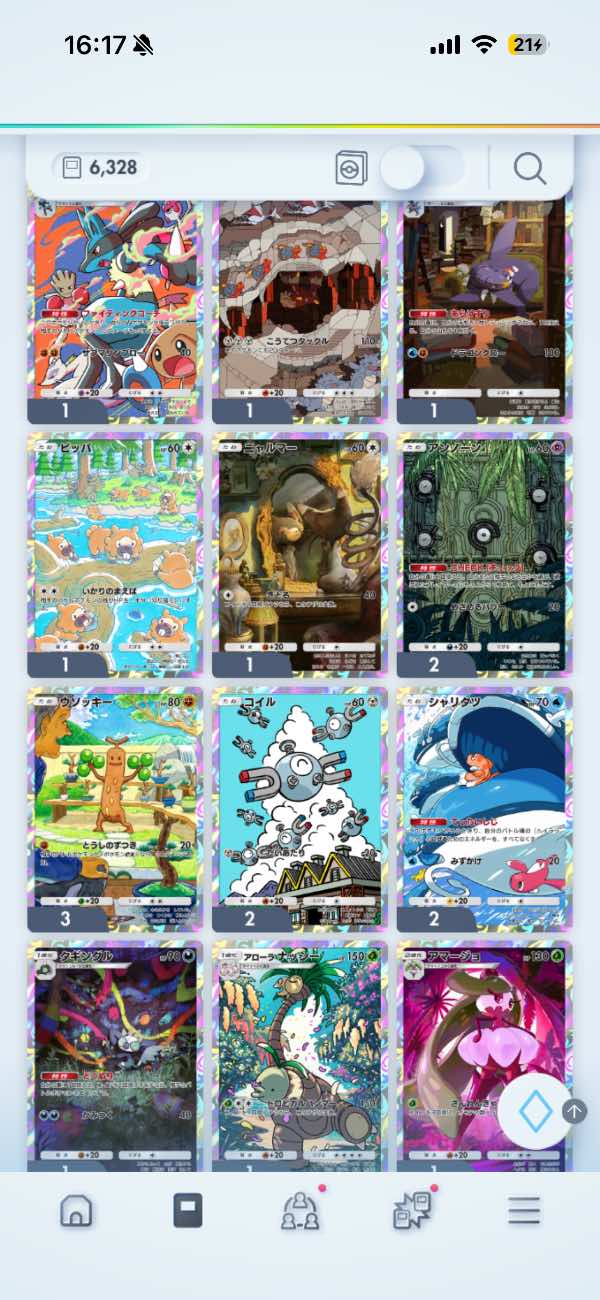The height and width of the screenshot is (1300, 600).
Task: Open the social friends tab
Action: pos(300,1211)
